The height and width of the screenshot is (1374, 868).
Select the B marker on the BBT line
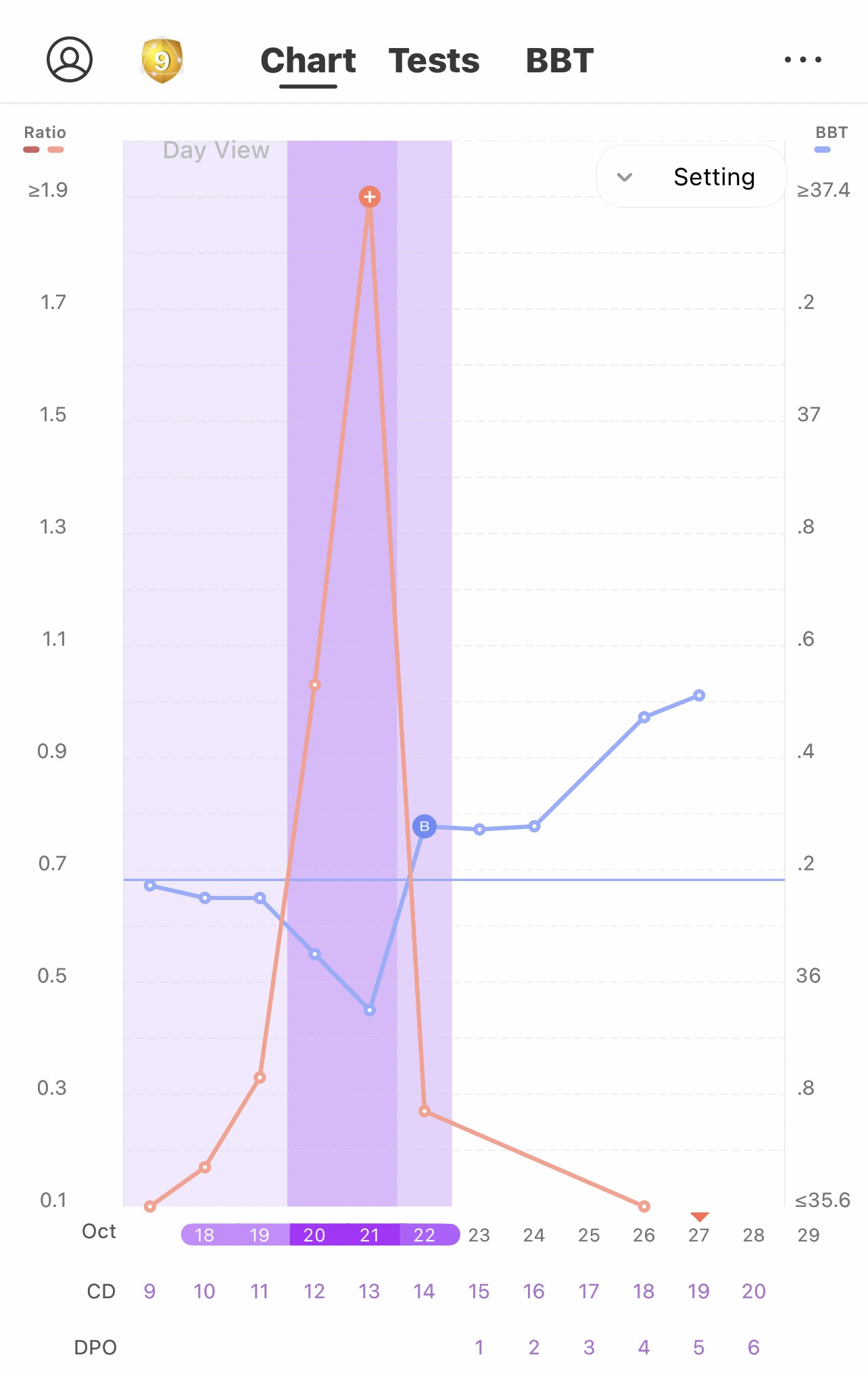pos(425,826)
